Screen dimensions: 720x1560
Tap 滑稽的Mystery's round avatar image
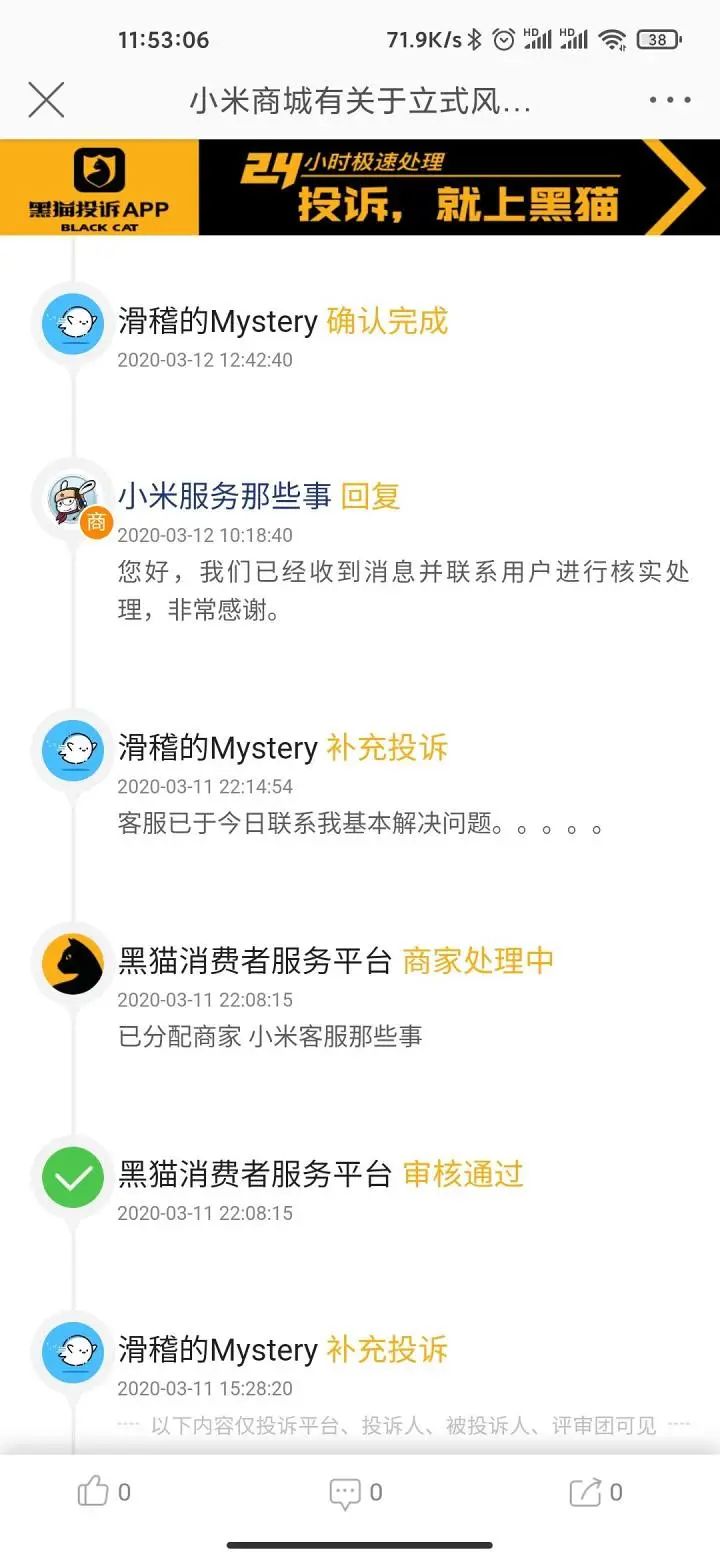pyautogui.click(x=72, y=324)
